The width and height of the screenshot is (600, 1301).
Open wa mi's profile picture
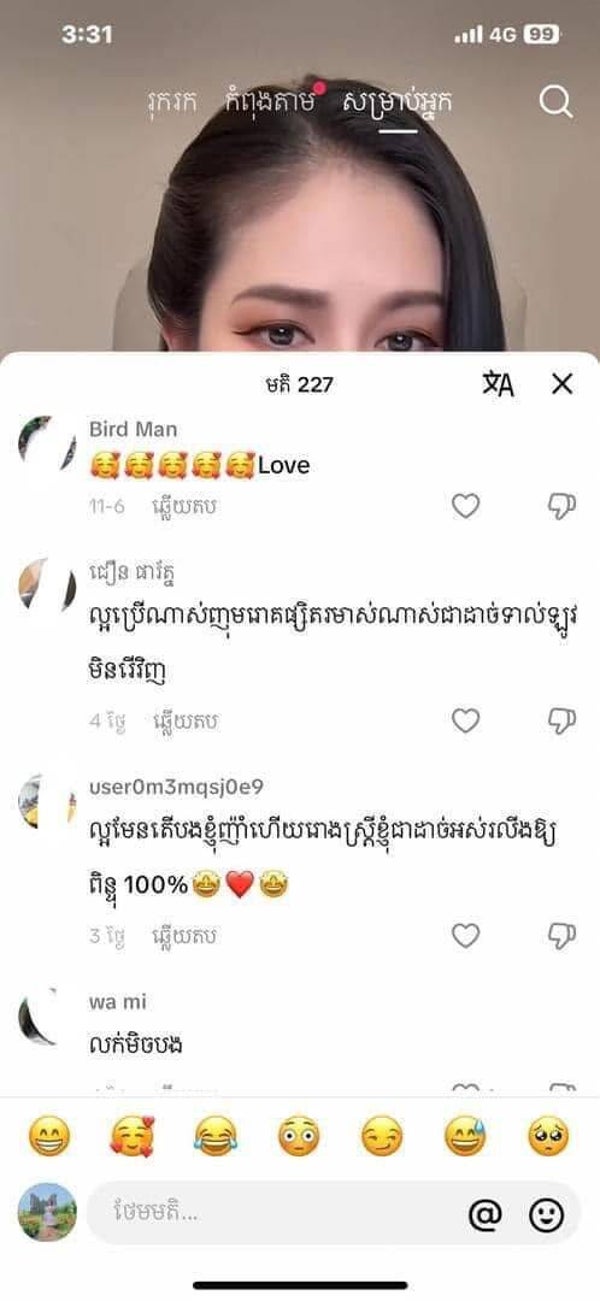47,1016
